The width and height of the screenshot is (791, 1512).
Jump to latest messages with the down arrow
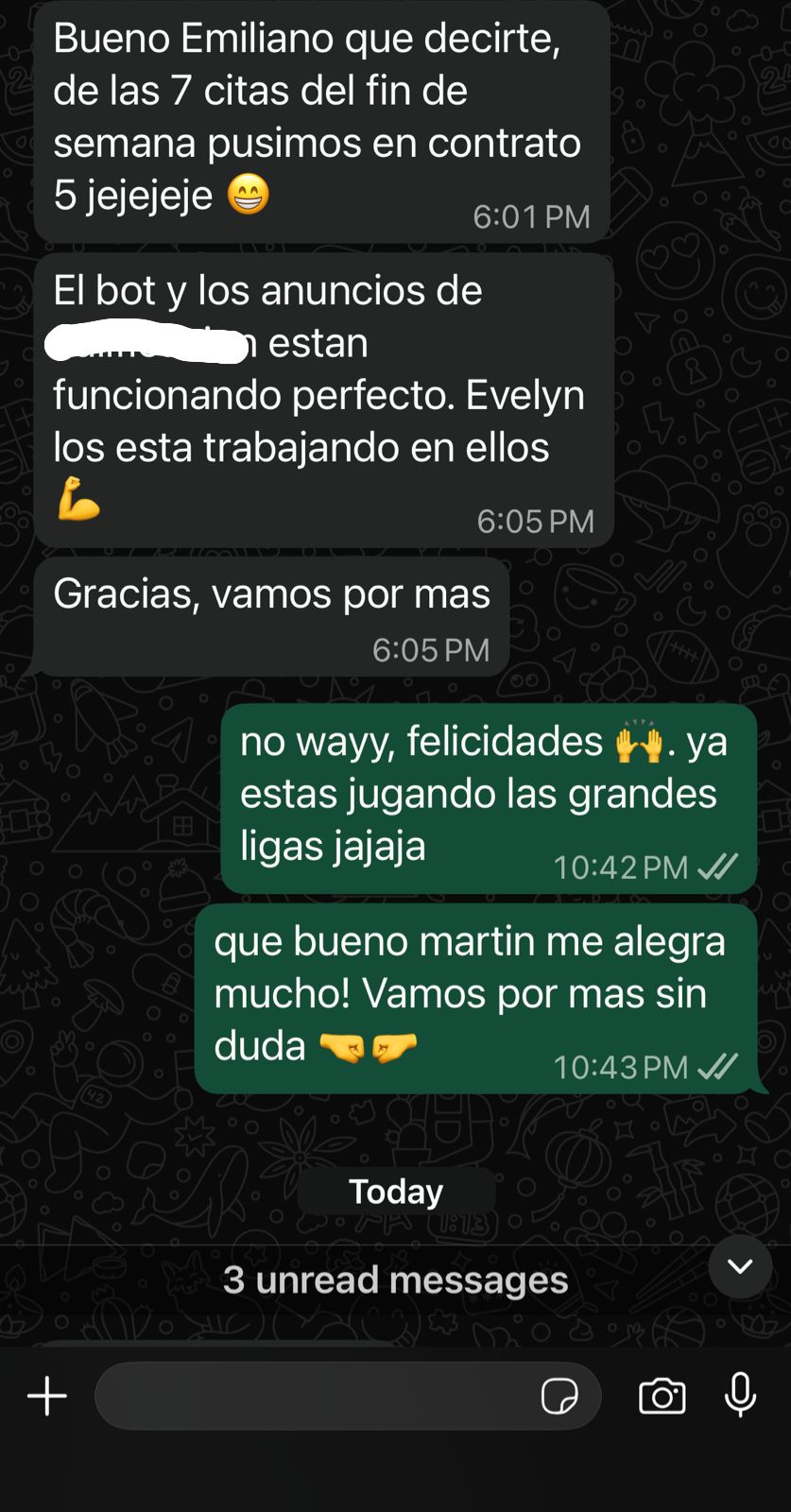pyautogui.click(x=740, y=1266)
